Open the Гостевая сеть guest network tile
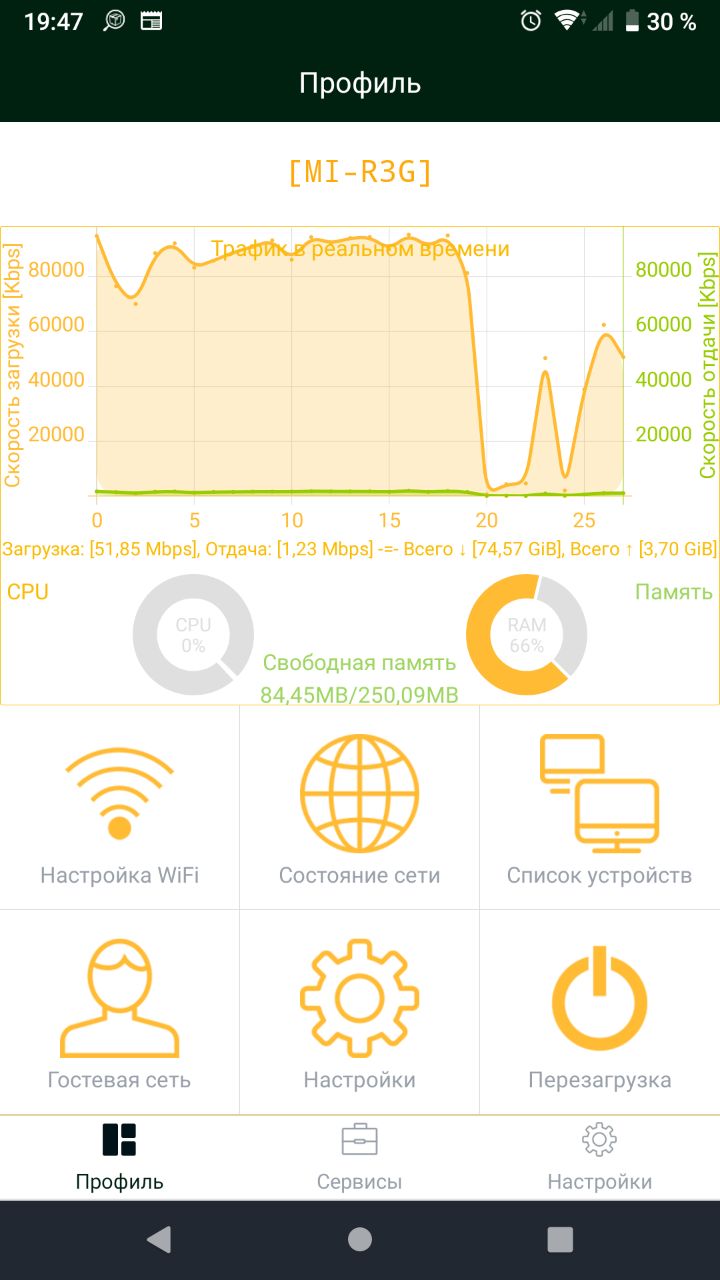 click(120, 1012)
